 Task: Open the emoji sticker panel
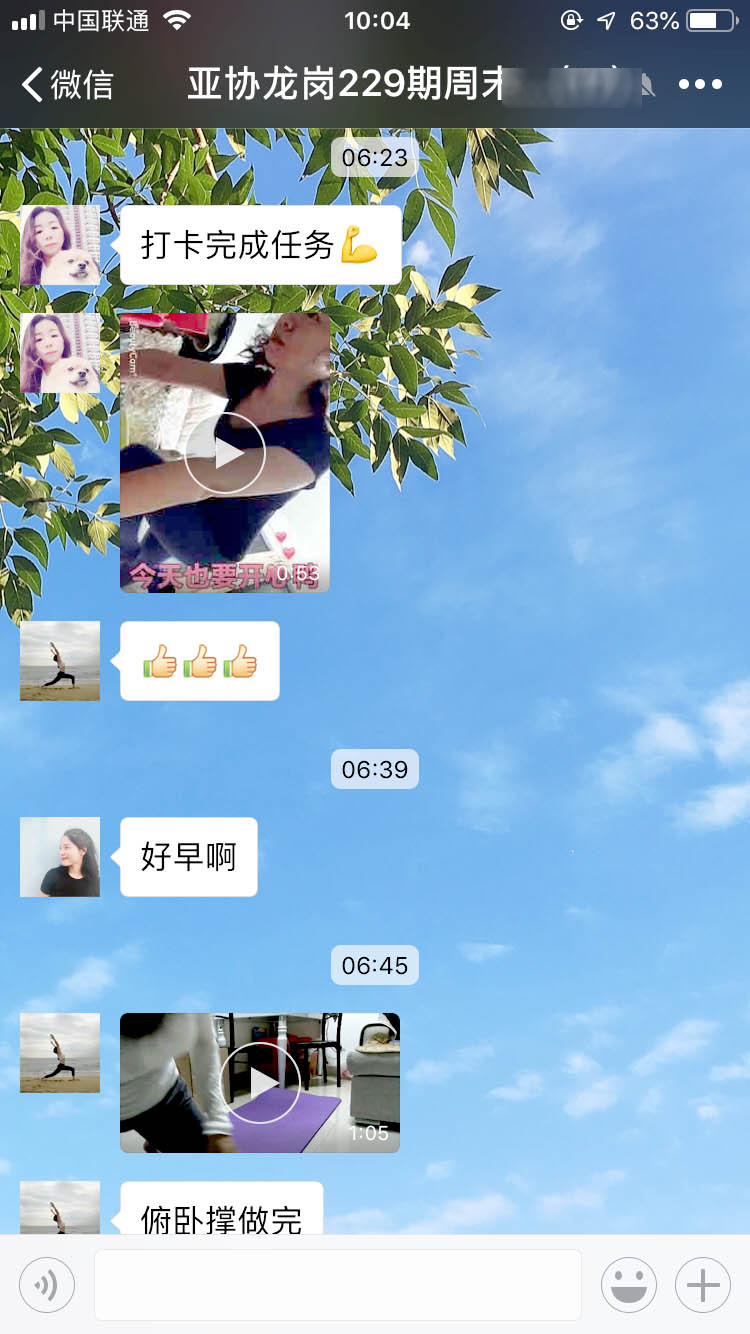click(x=629, y=1285)
